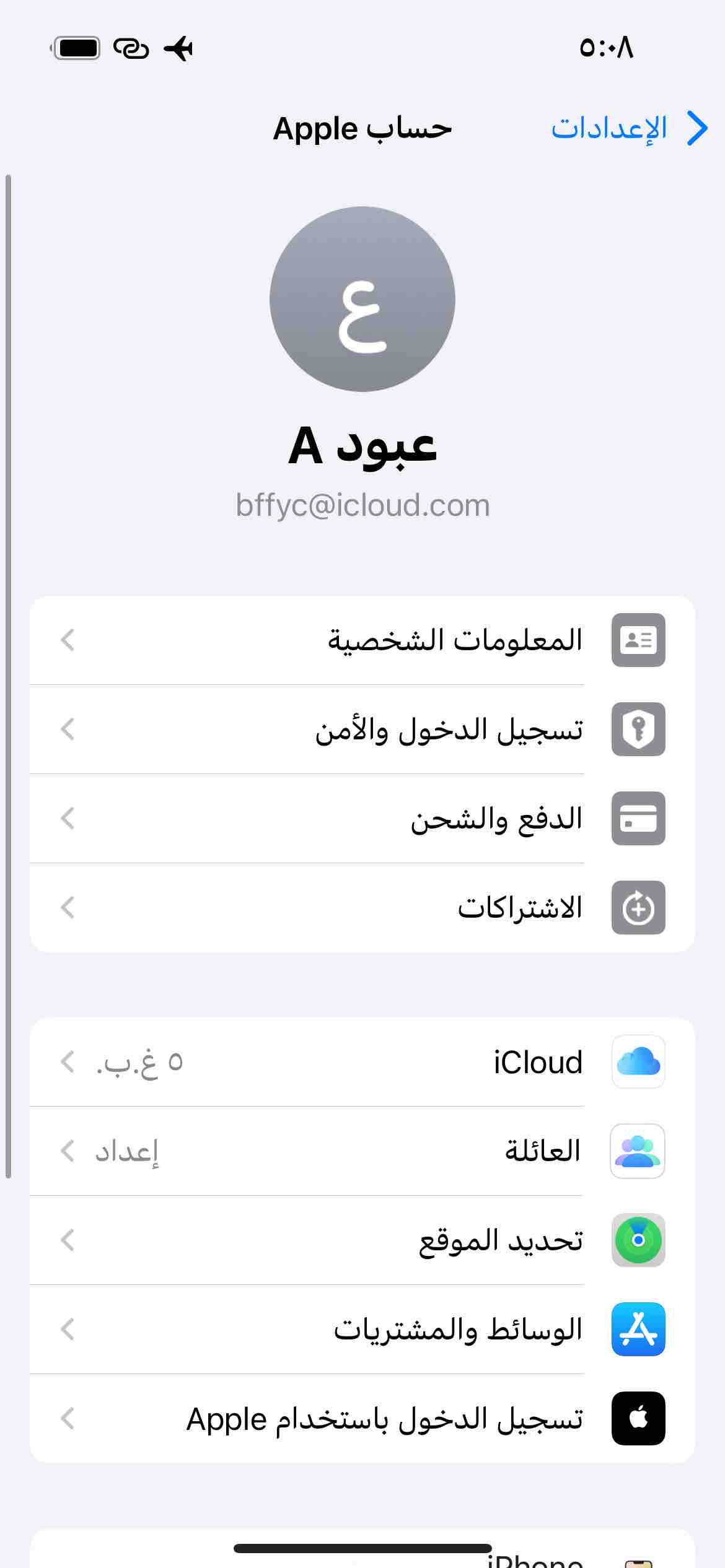Go back to الإعدادات
The width and height of the screenshot is (725, 1568).
point(629,129)
